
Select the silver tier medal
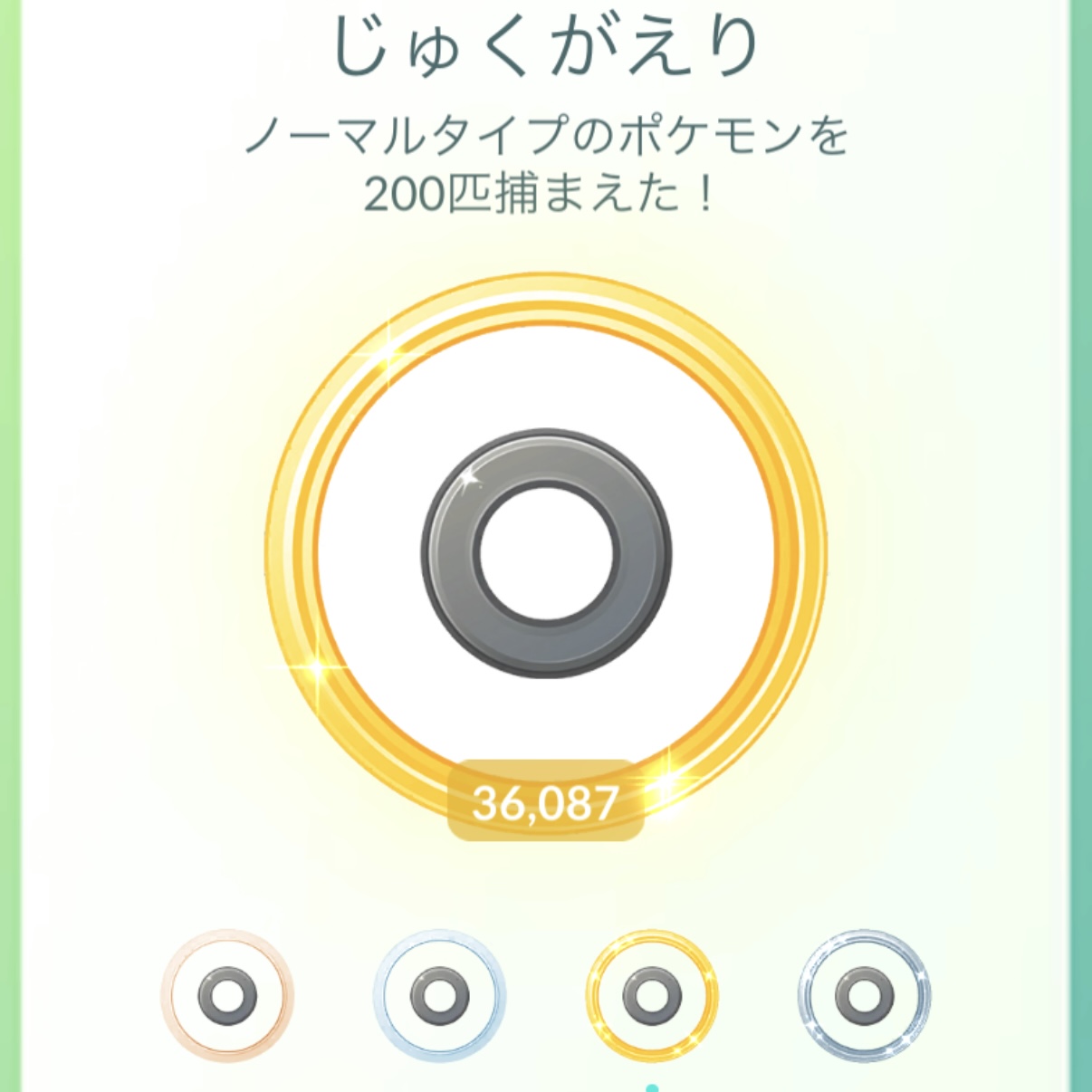(439, 996)
